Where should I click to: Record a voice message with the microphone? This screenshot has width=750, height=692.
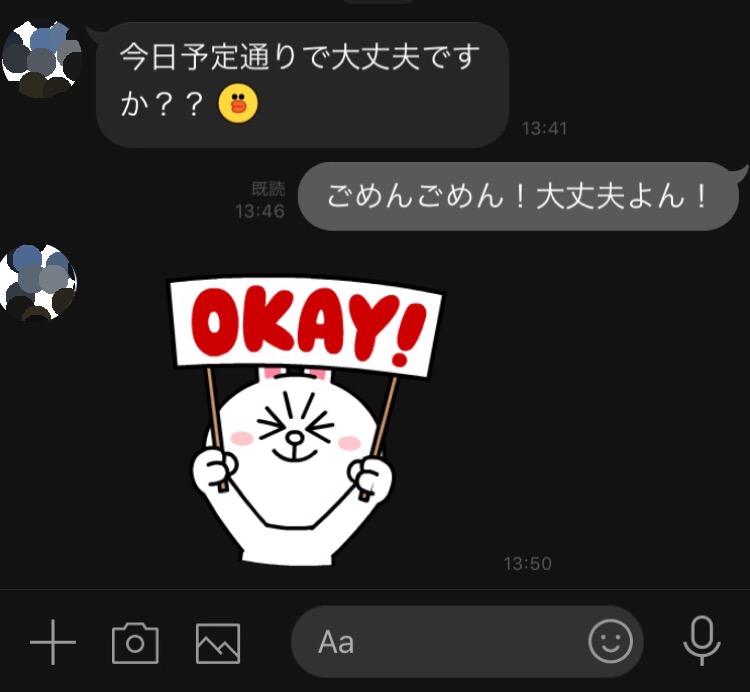click(x=702, y=641)
